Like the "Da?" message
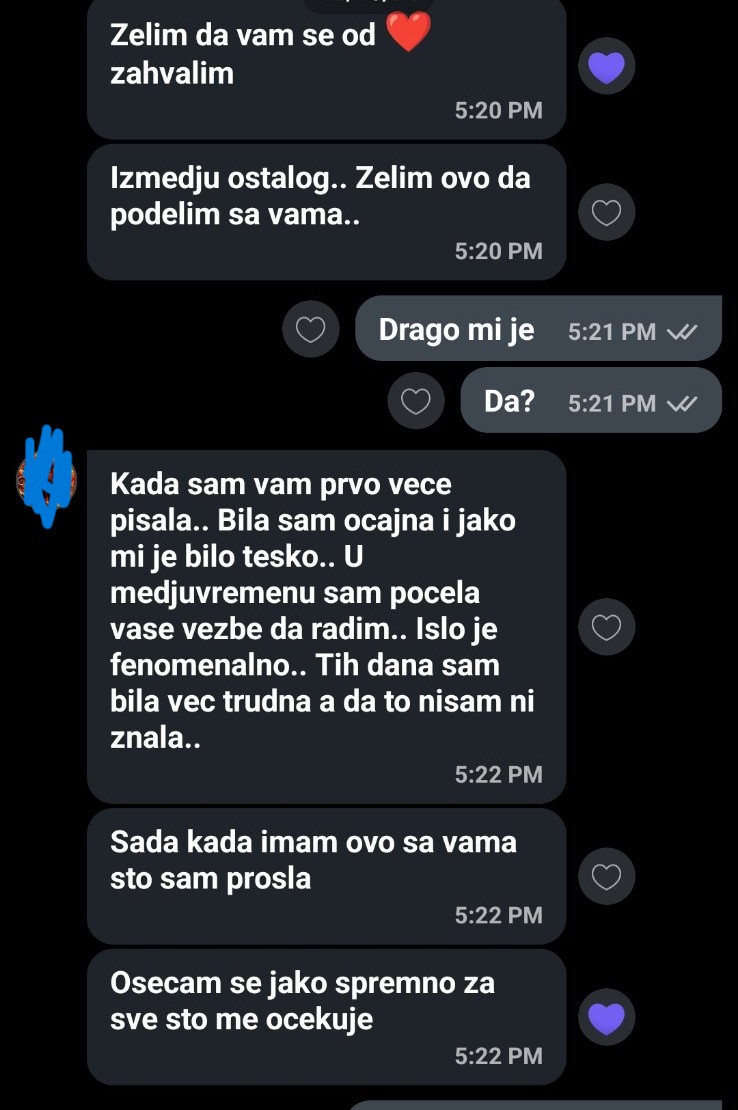738x1110 pixels. coord(415,401)
